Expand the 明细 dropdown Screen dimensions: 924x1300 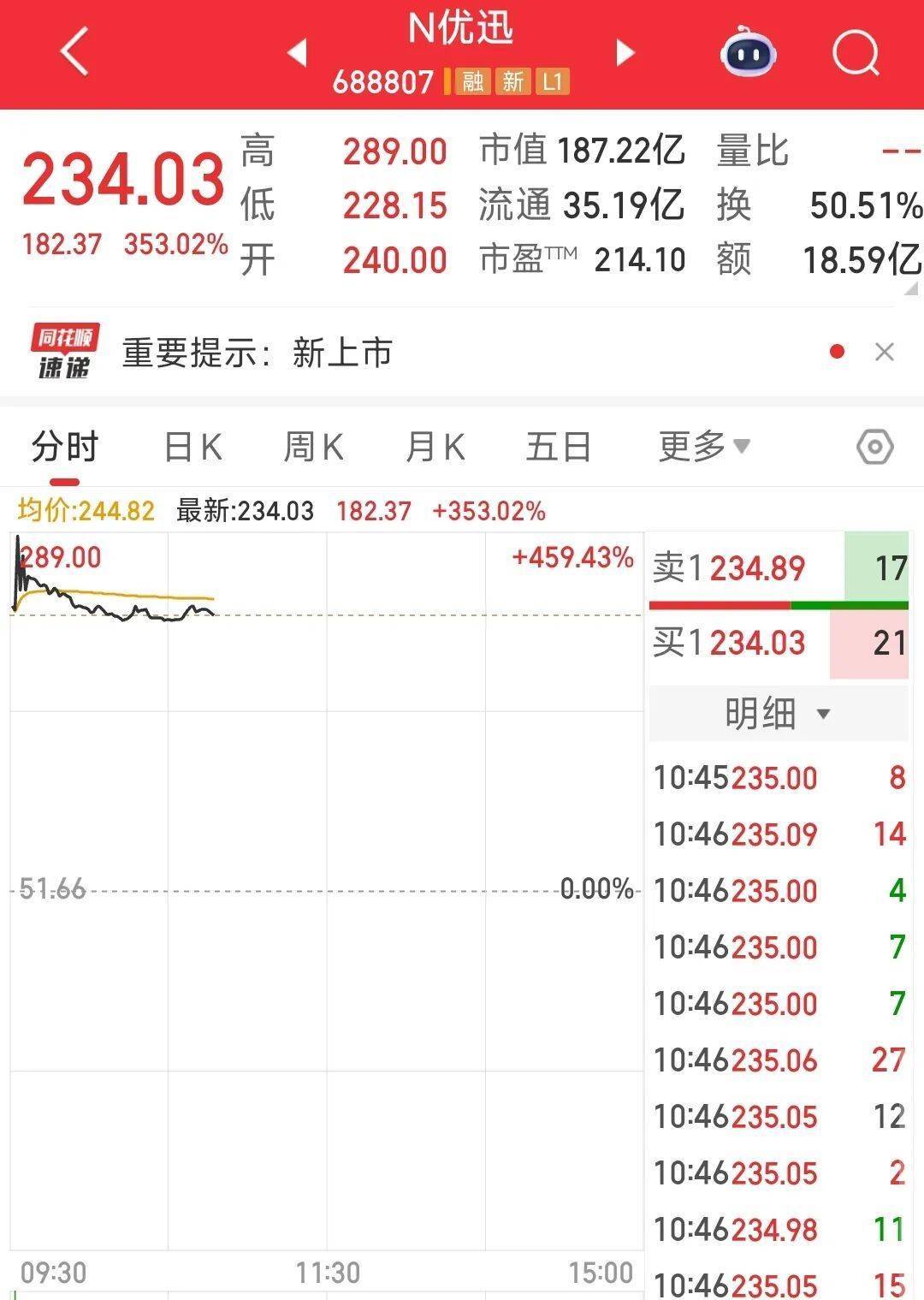point(777,713)
